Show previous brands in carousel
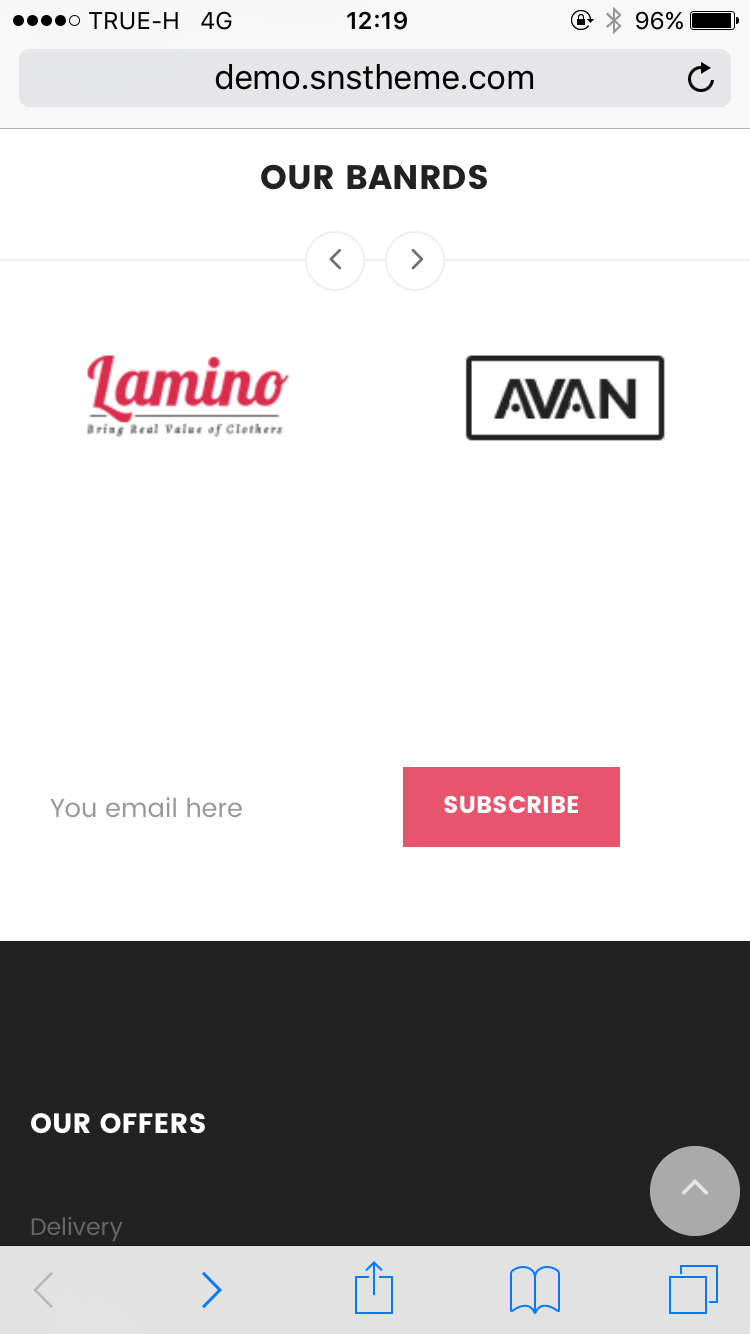 tap(335, 260)
